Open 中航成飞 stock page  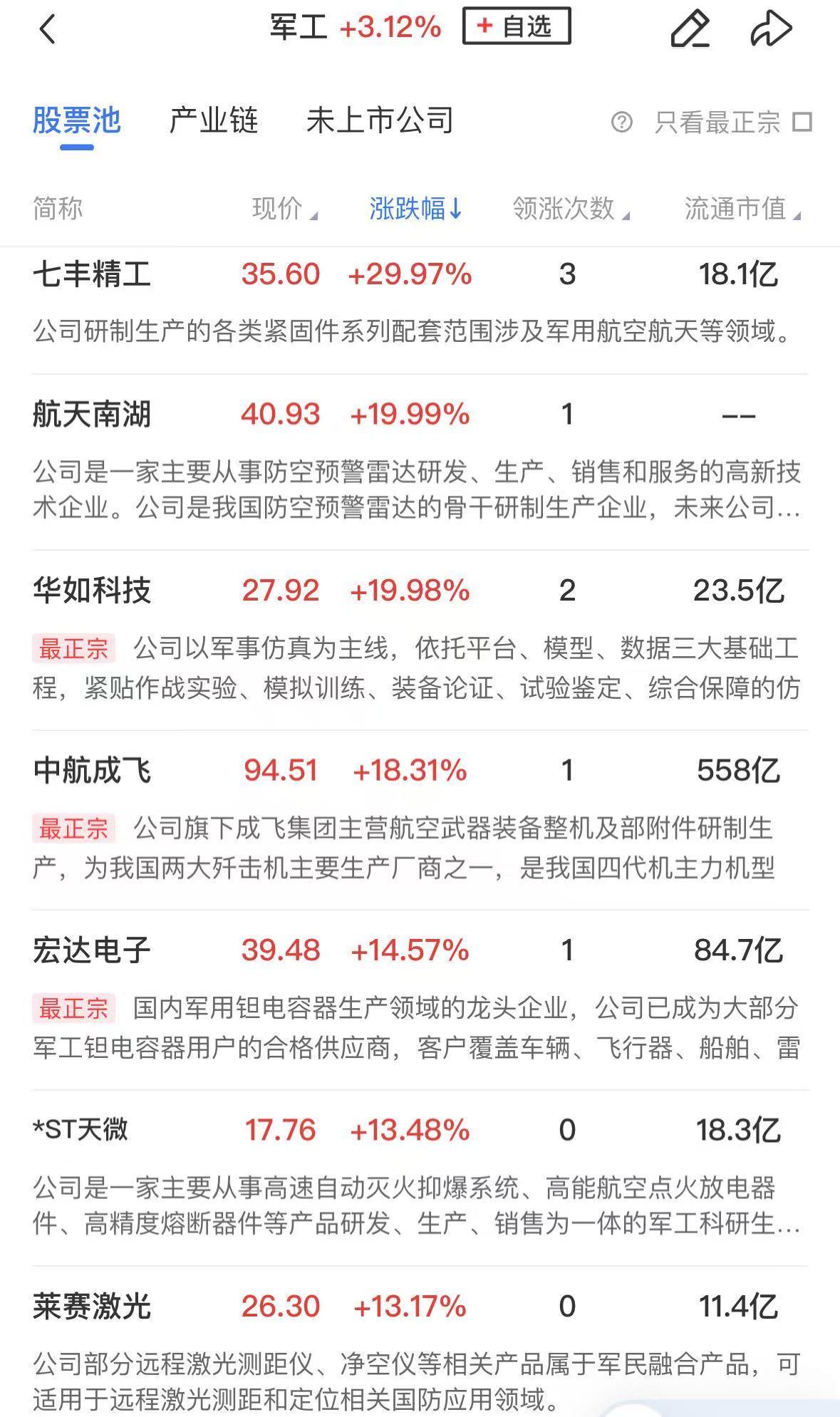[x=420, y=820]
